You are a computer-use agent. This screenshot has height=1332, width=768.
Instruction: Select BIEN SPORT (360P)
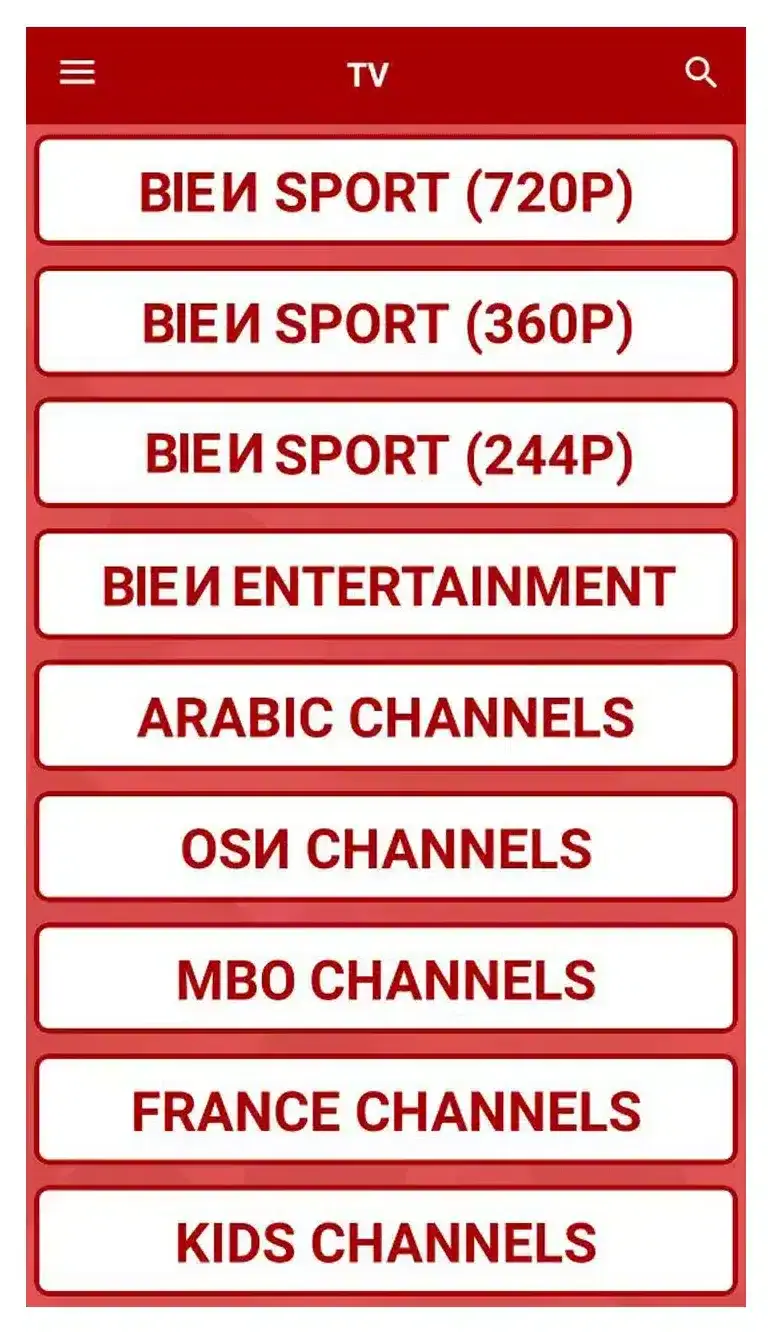(x=384, y=323)
